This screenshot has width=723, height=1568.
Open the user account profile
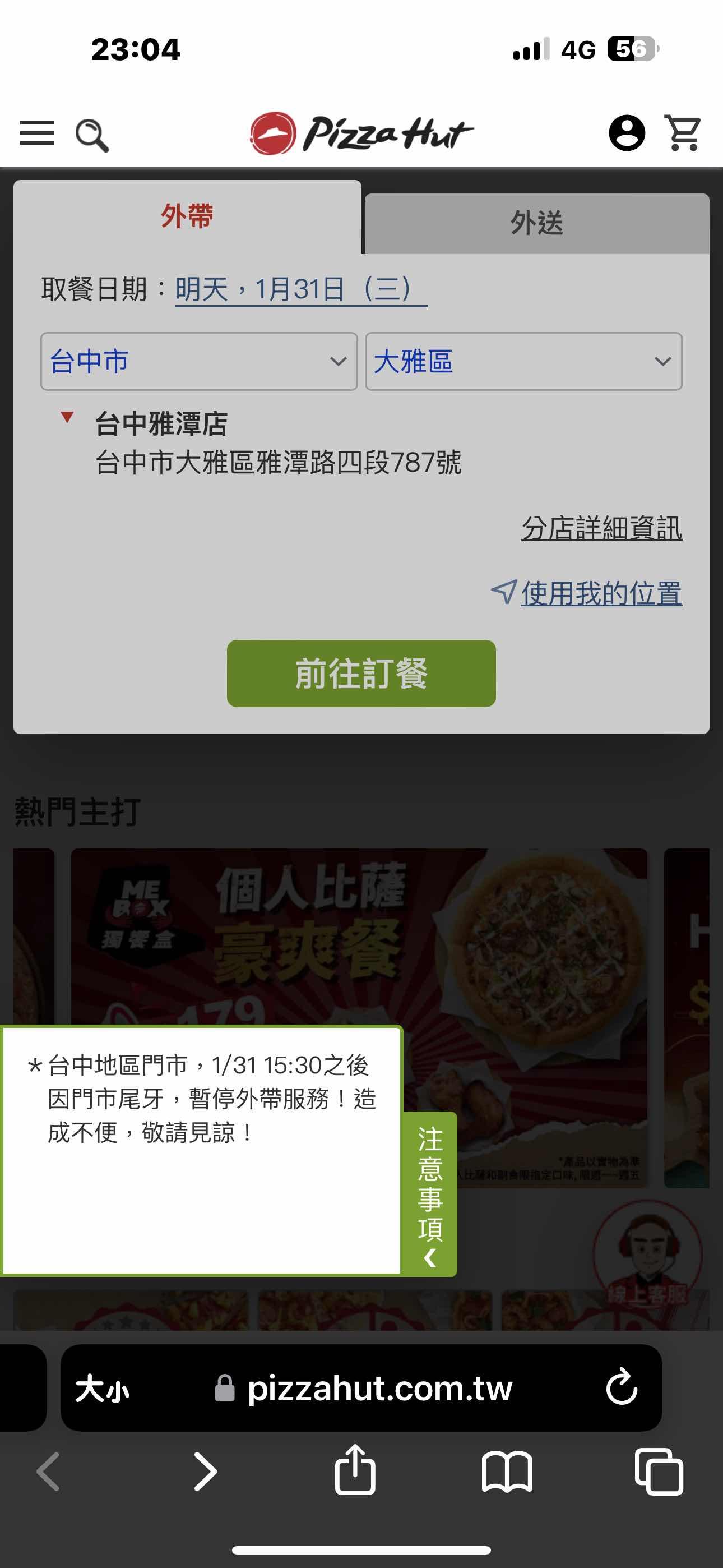pos(626,133)
